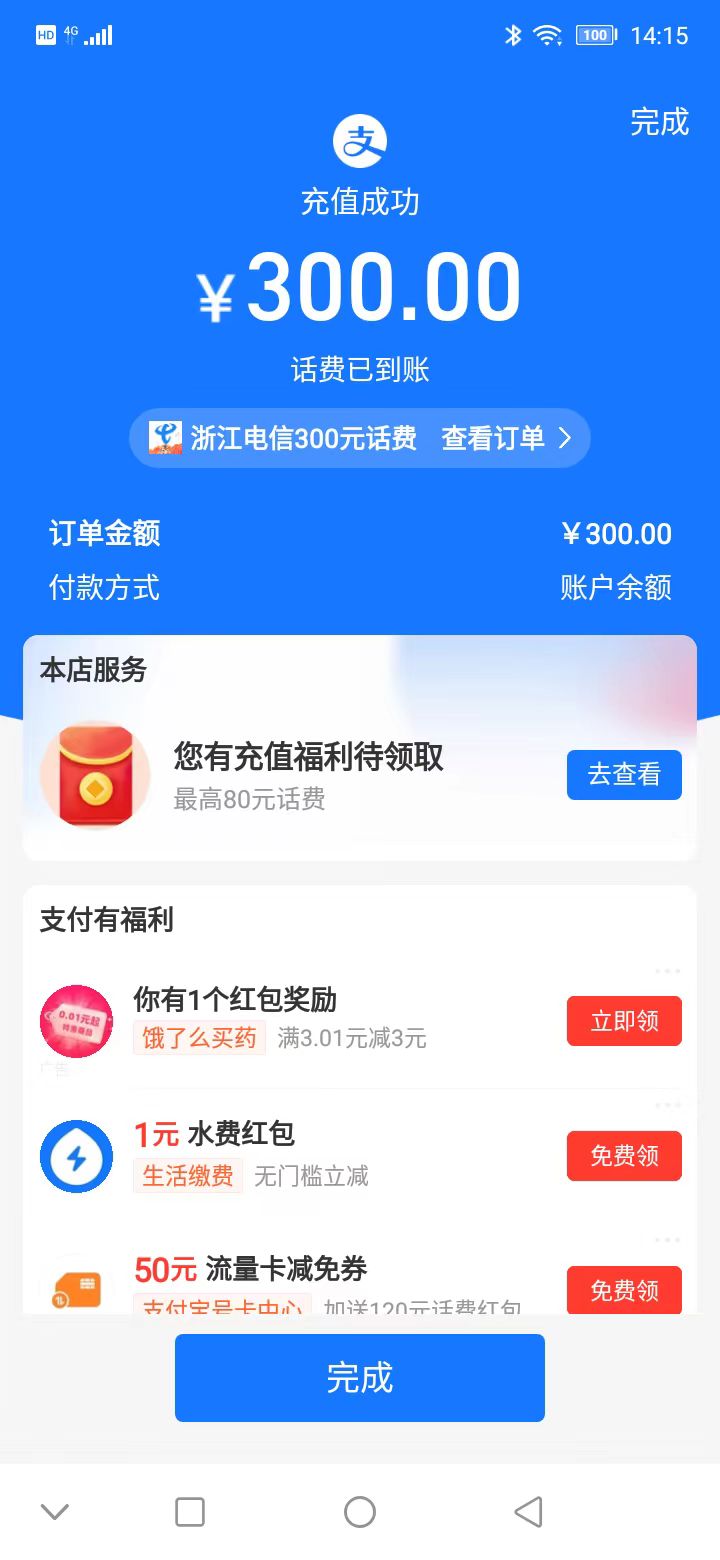Go back using the system back triangle

(528, 1512)
